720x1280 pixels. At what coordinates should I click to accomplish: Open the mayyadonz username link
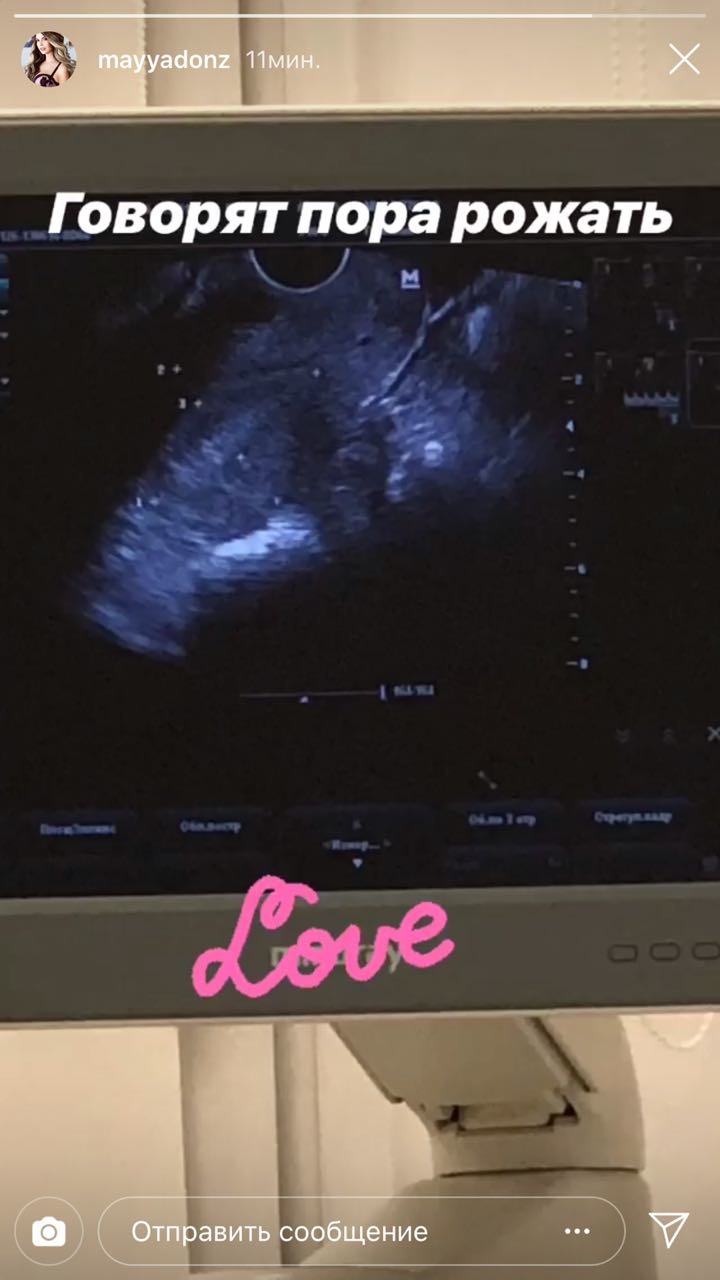(x=164, y=60)
